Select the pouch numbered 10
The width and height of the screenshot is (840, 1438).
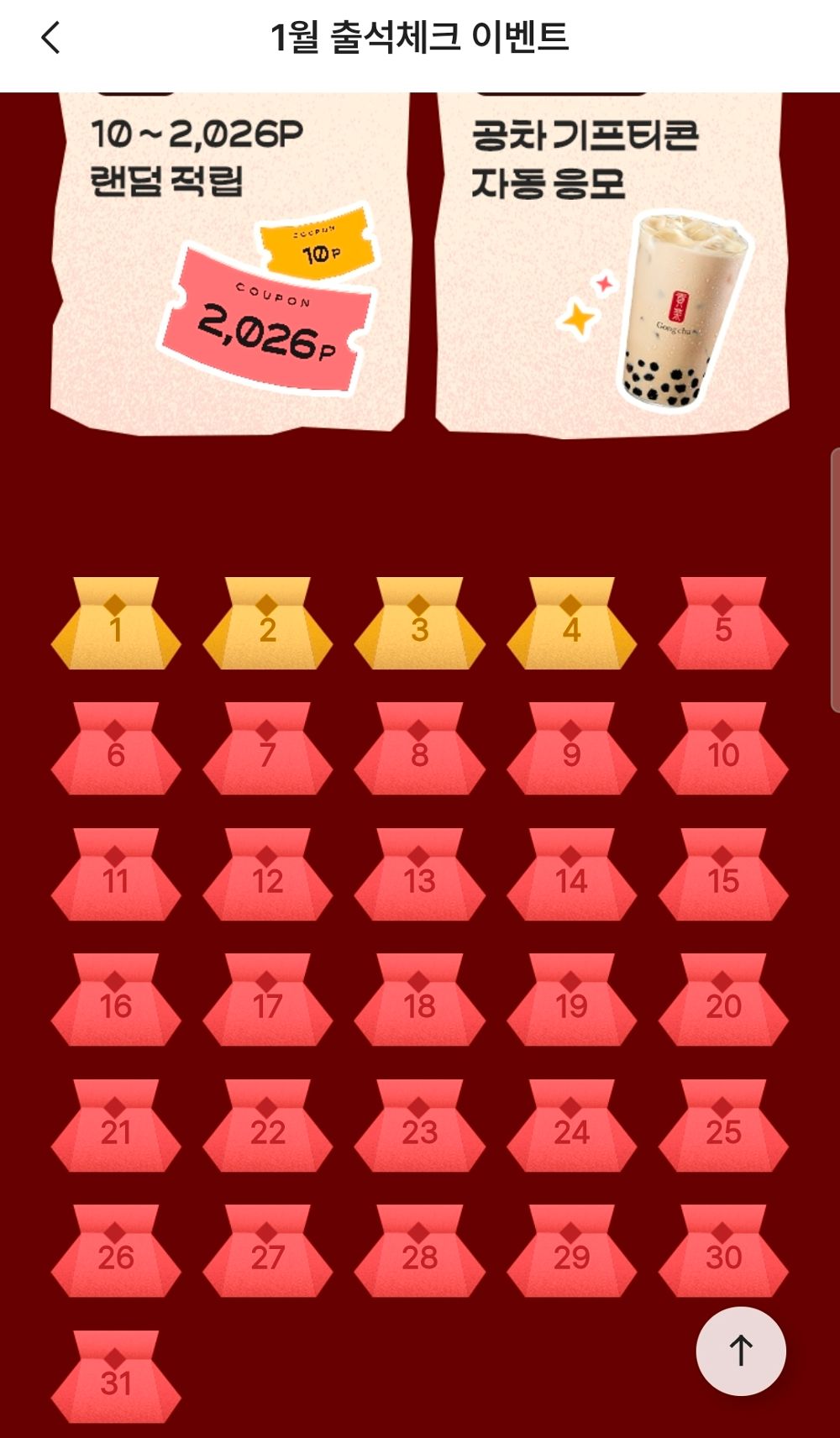pos(723,751)
